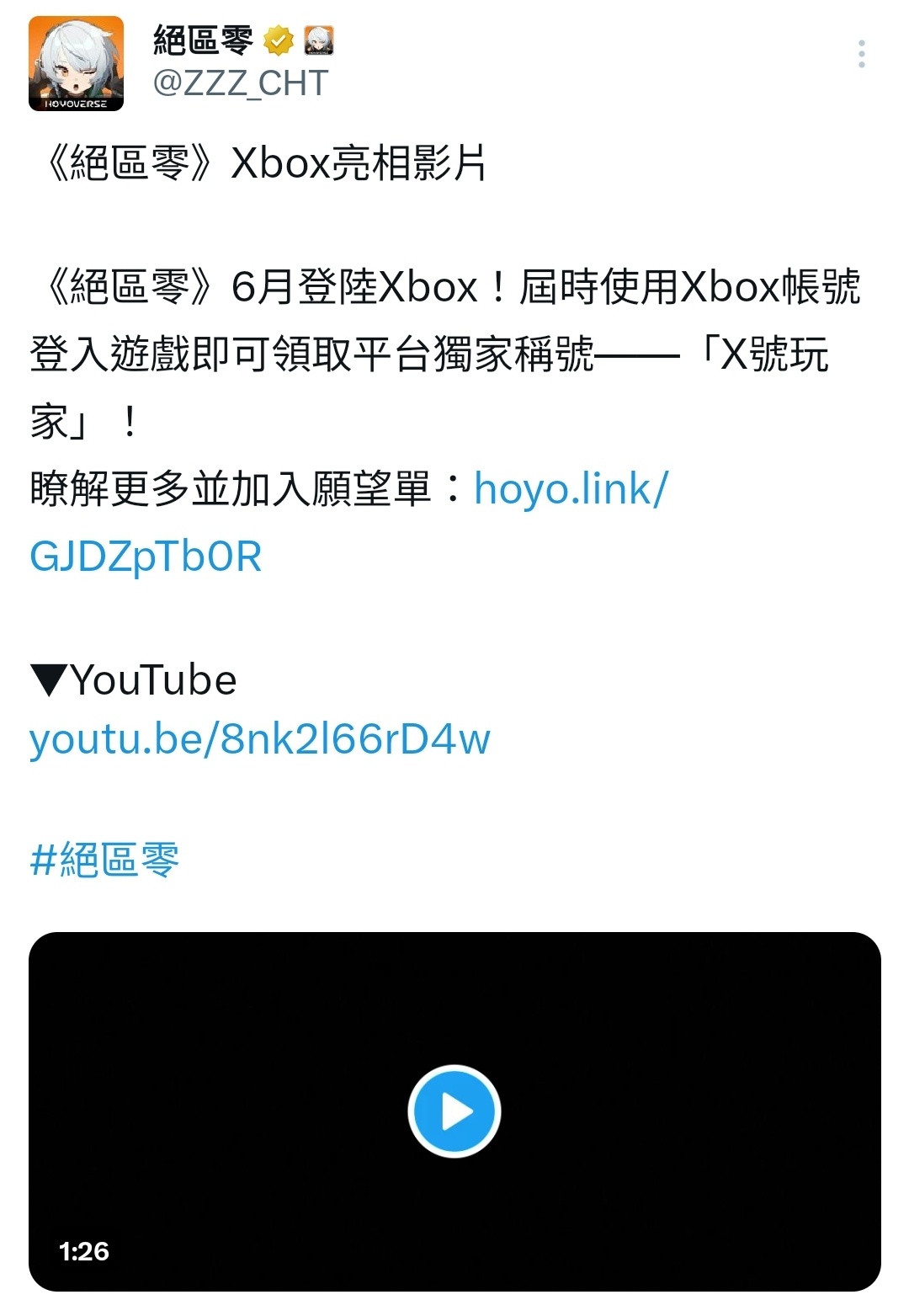Play the embedded video
Screen dimensions: 909x1316
coord(454,1111)
